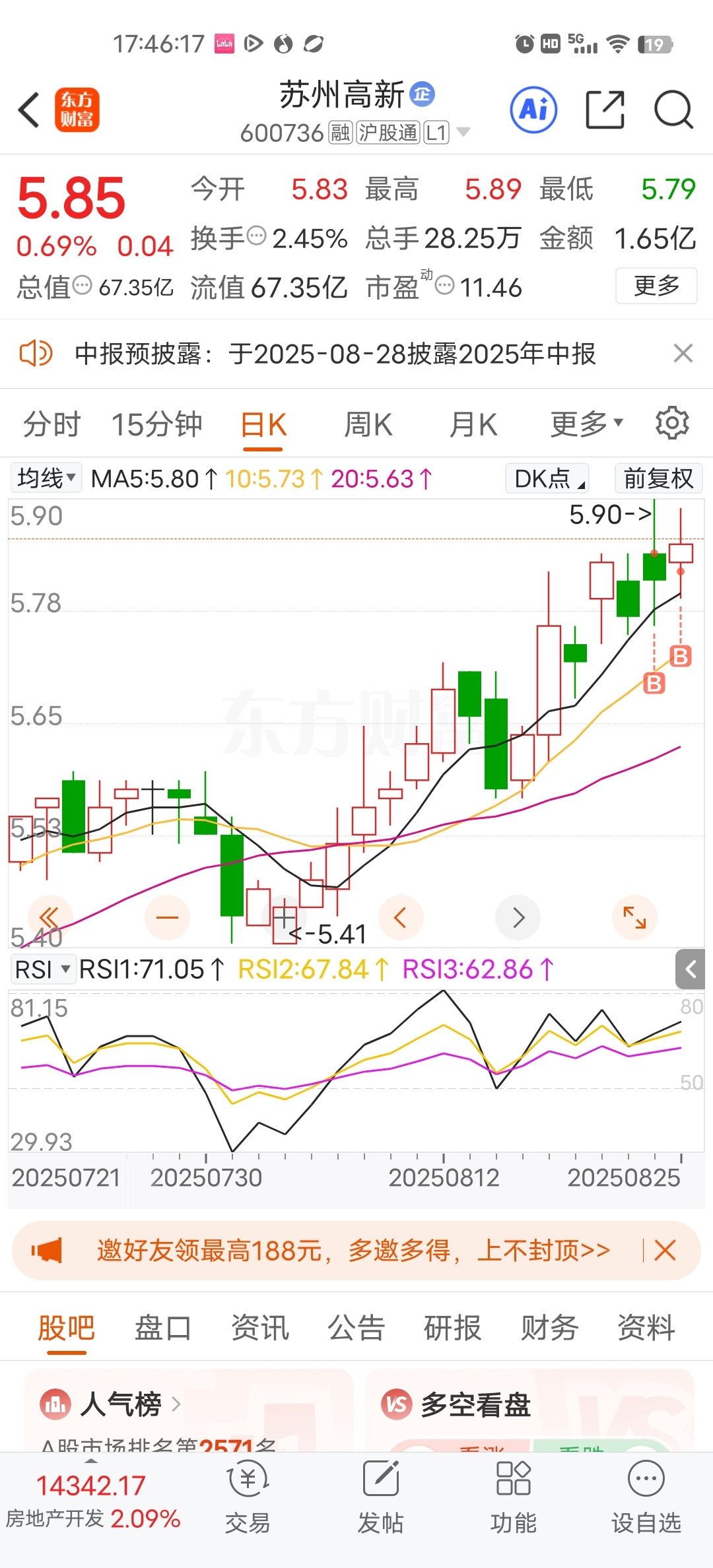713x1568 pixels.
Task: Dismiss the 中报预披露 notice
Action: pyautogui.click(x=683, y=354)
